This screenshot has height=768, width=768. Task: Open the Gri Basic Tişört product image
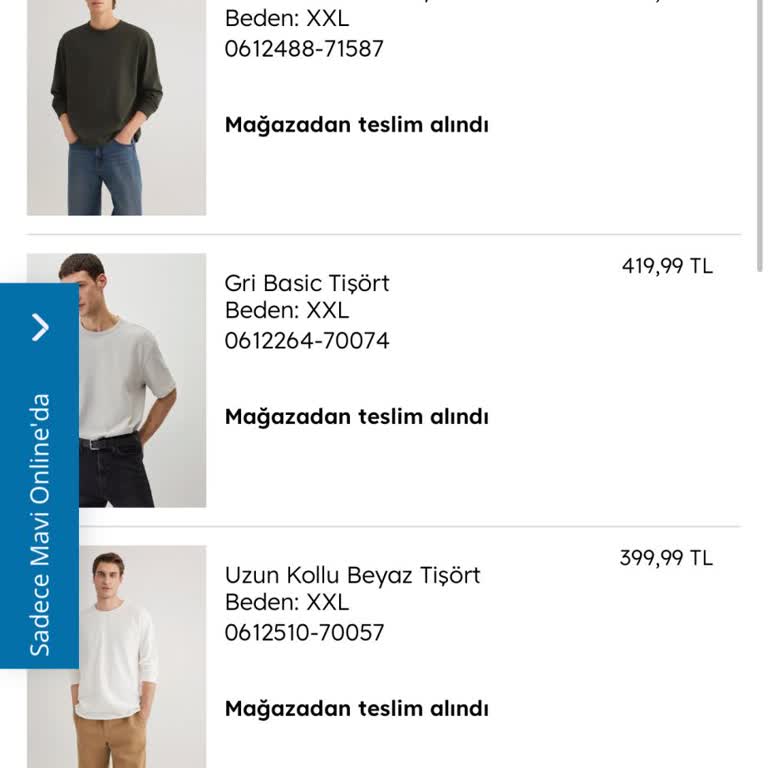point(142,380)
